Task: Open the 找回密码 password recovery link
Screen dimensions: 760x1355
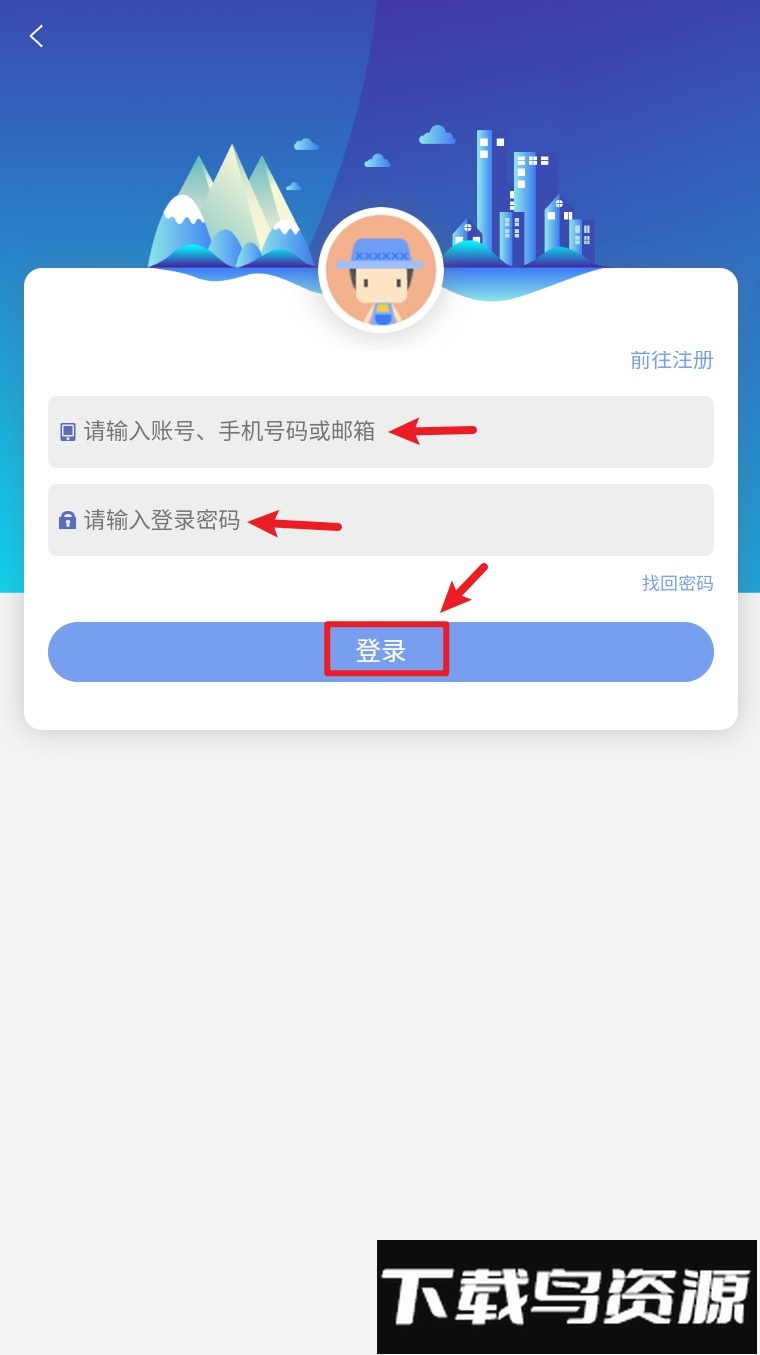Action: point(677,583)
